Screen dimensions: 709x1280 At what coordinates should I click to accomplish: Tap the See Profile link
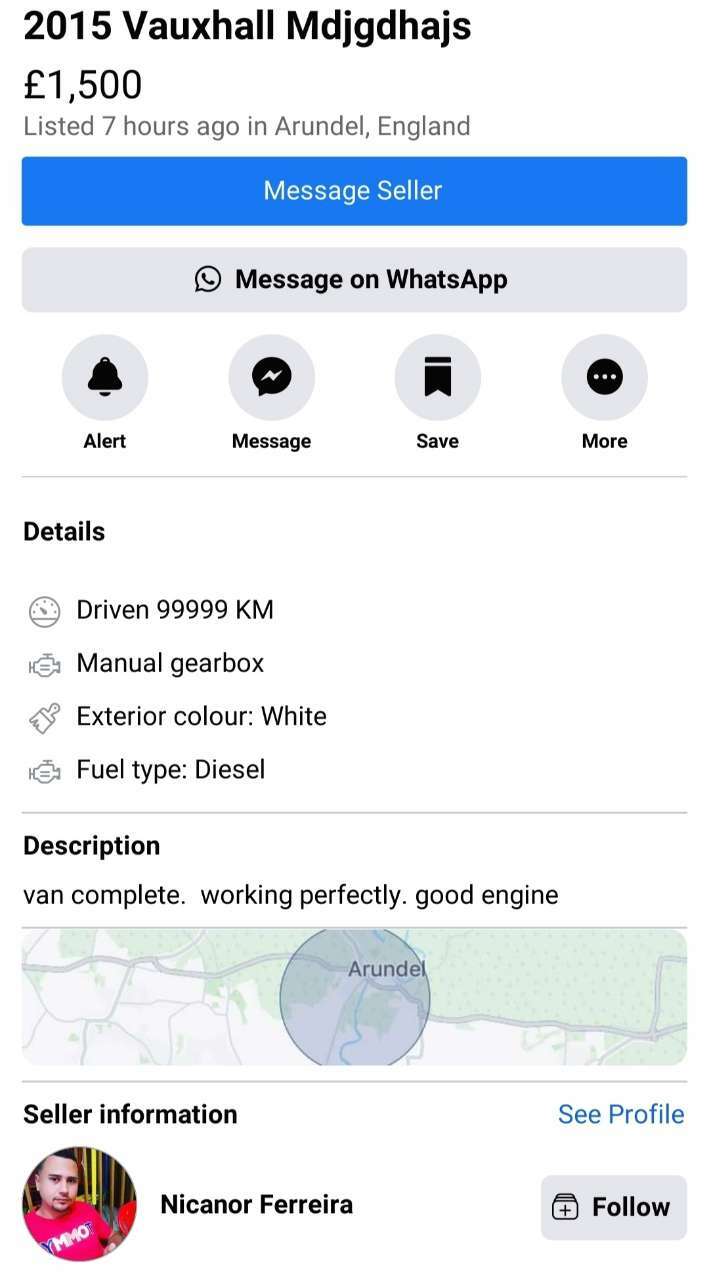pos(621,1114)
